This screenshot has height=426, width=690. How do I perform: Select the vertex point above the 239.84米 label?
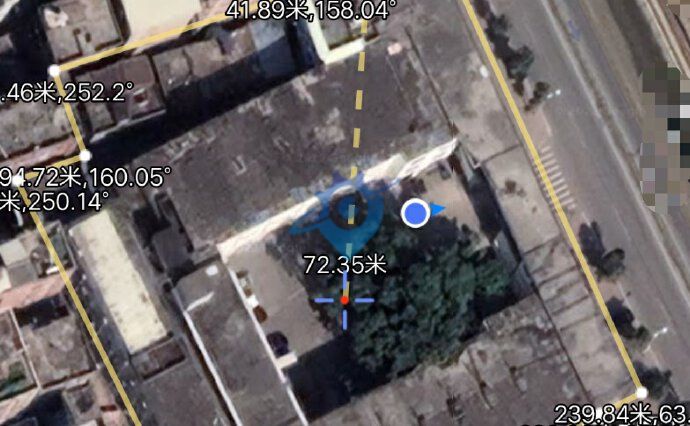[x=641, y=392]
